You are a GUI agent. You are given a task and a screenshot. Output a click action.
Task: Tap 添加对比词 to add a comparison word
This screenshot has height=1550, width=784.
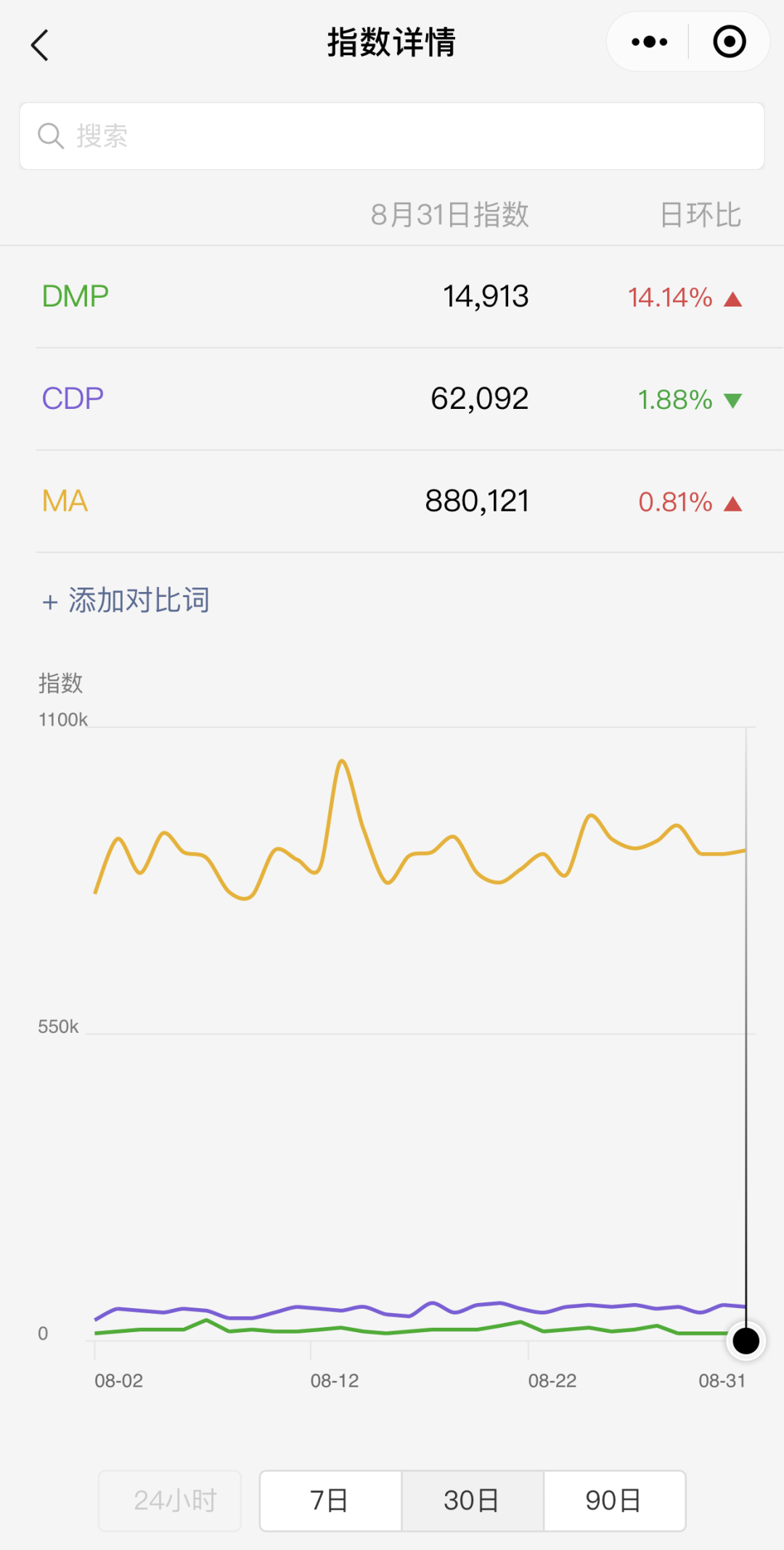coord(126,601)
